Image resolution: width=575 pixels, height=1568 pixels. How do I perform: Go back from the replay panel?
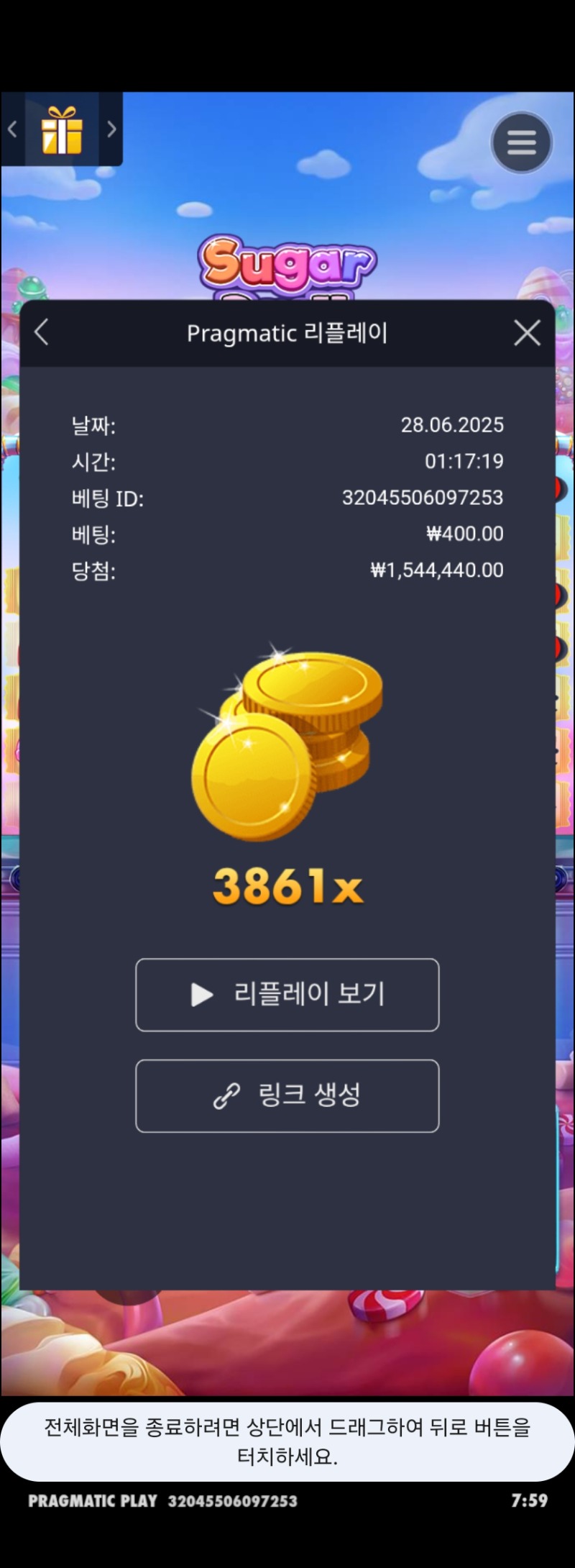tap(42, 332)
